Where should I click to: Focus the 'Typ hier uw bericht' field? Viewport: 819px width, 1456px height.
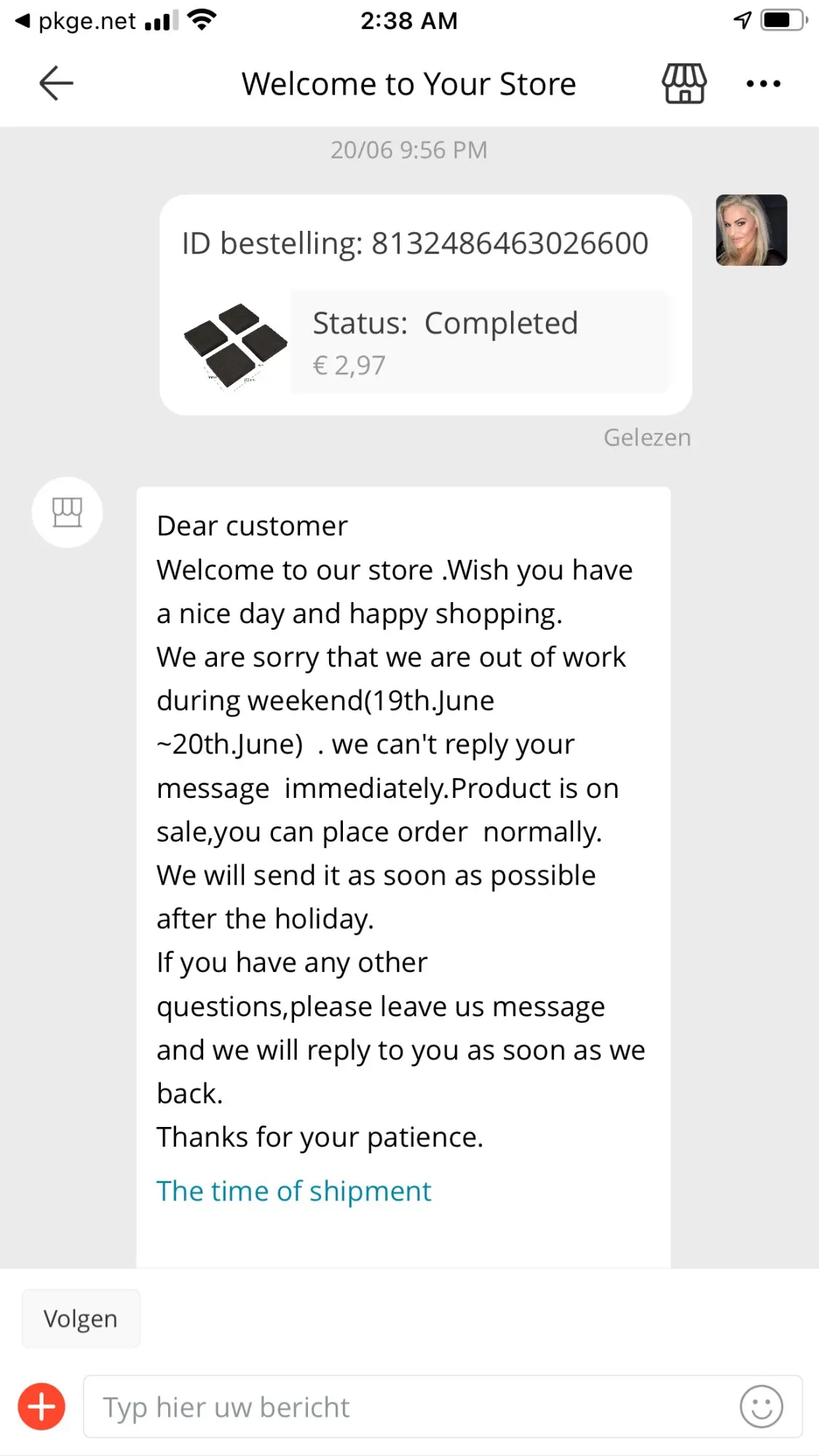[408, 1406]
